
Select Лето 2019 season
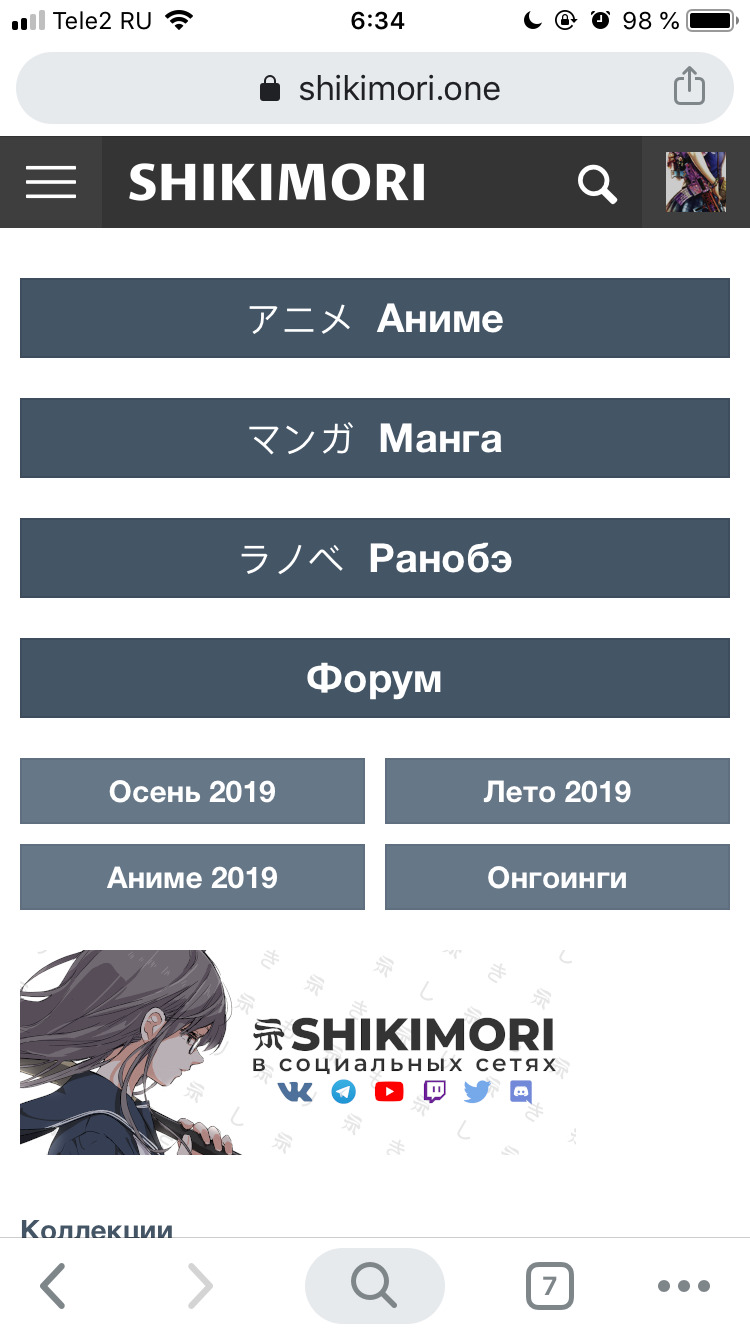557,791
